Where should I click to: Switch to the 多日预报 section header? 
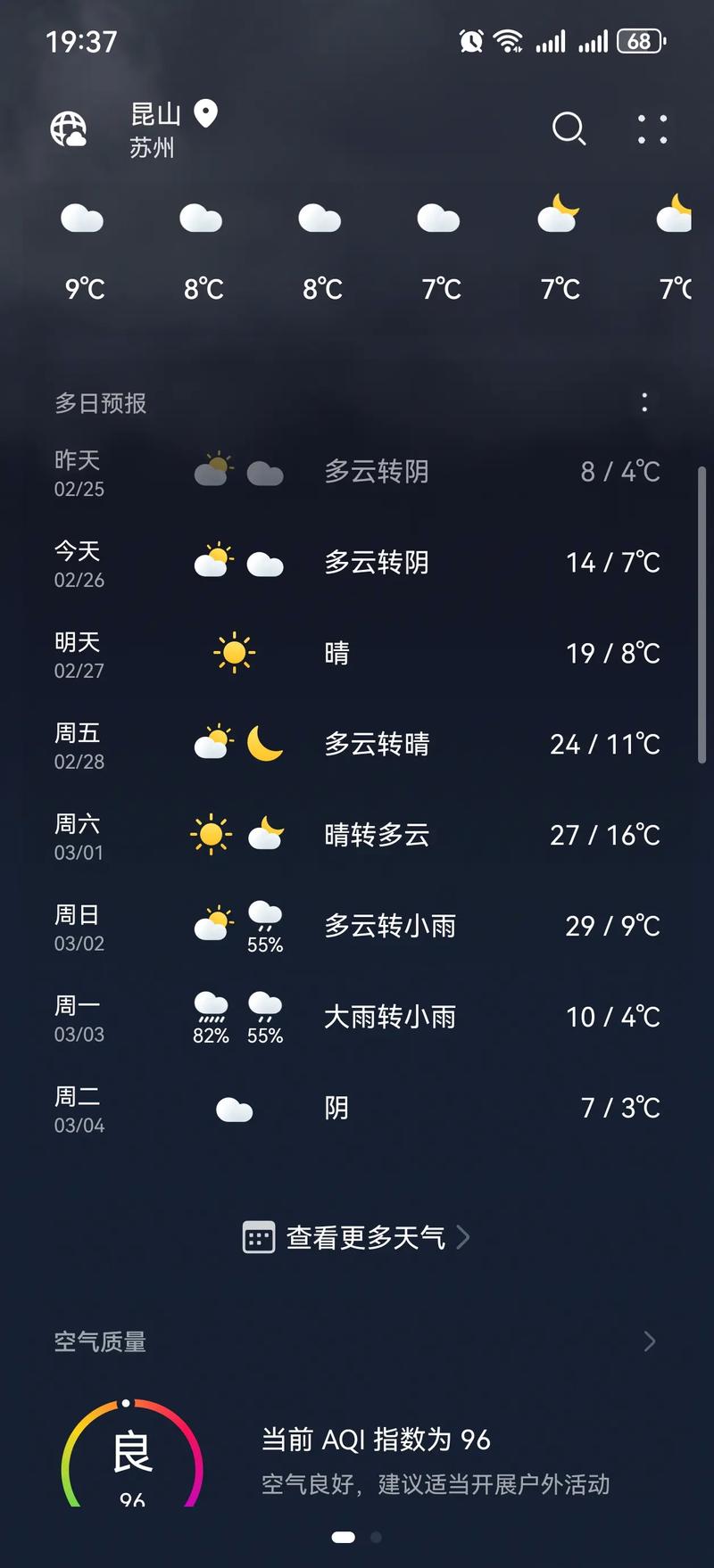99,403
